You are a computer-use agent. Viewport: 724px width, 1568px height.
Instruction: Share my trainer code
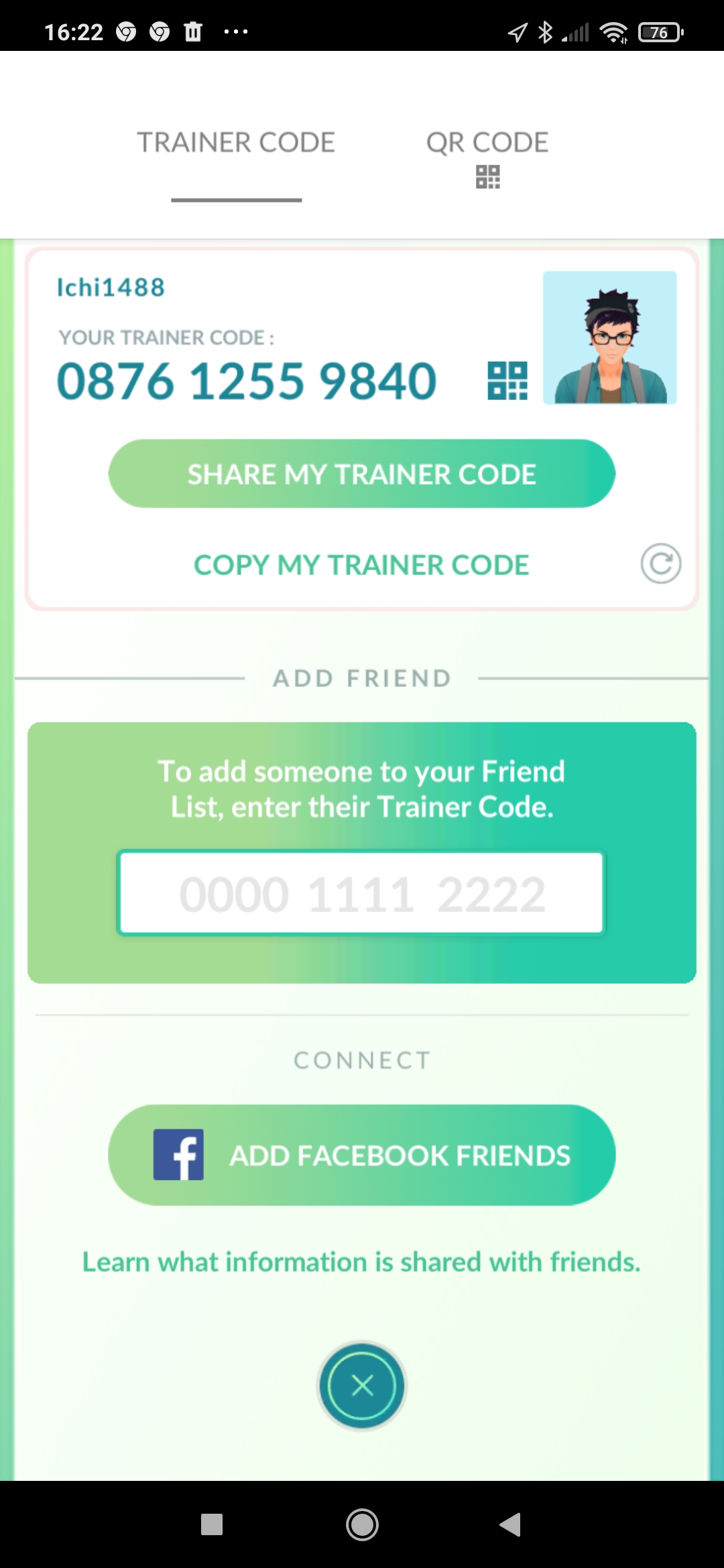pos(361,474)
